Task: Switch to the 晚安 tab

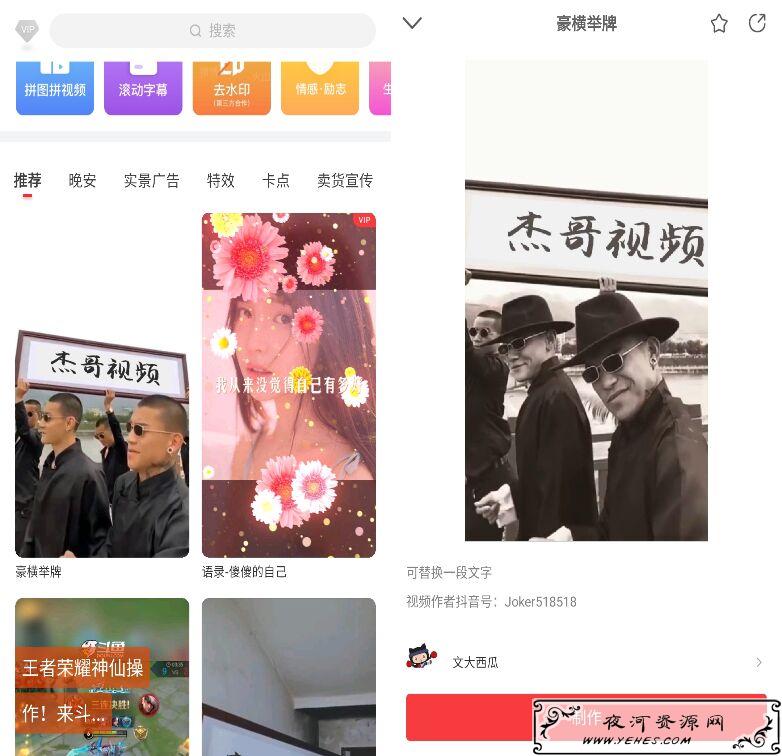Action: (x=82, y=181)
